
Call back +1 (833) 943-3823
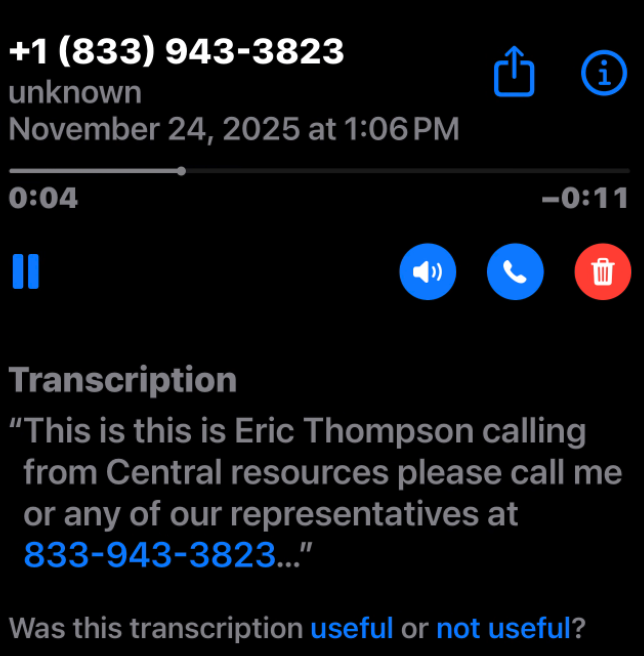coord(515,271)
